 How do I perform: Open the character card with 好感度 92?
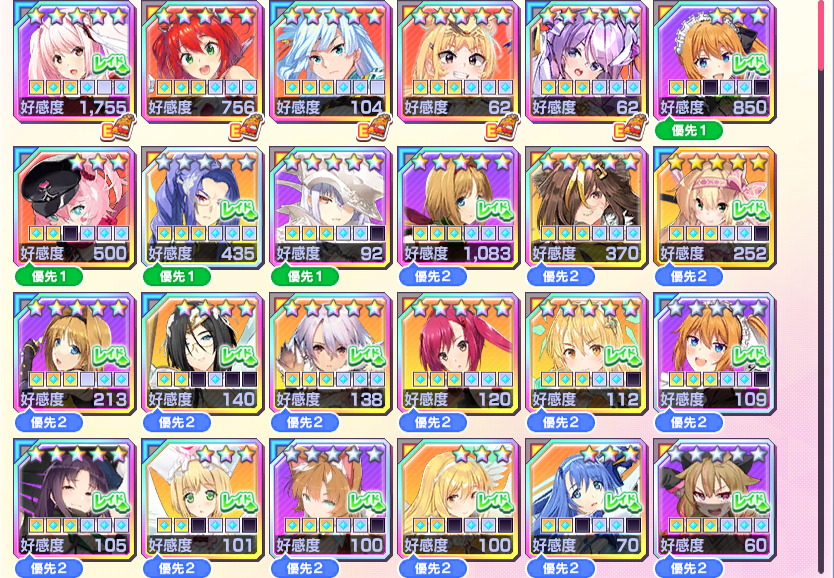click(x=330, y=207)
